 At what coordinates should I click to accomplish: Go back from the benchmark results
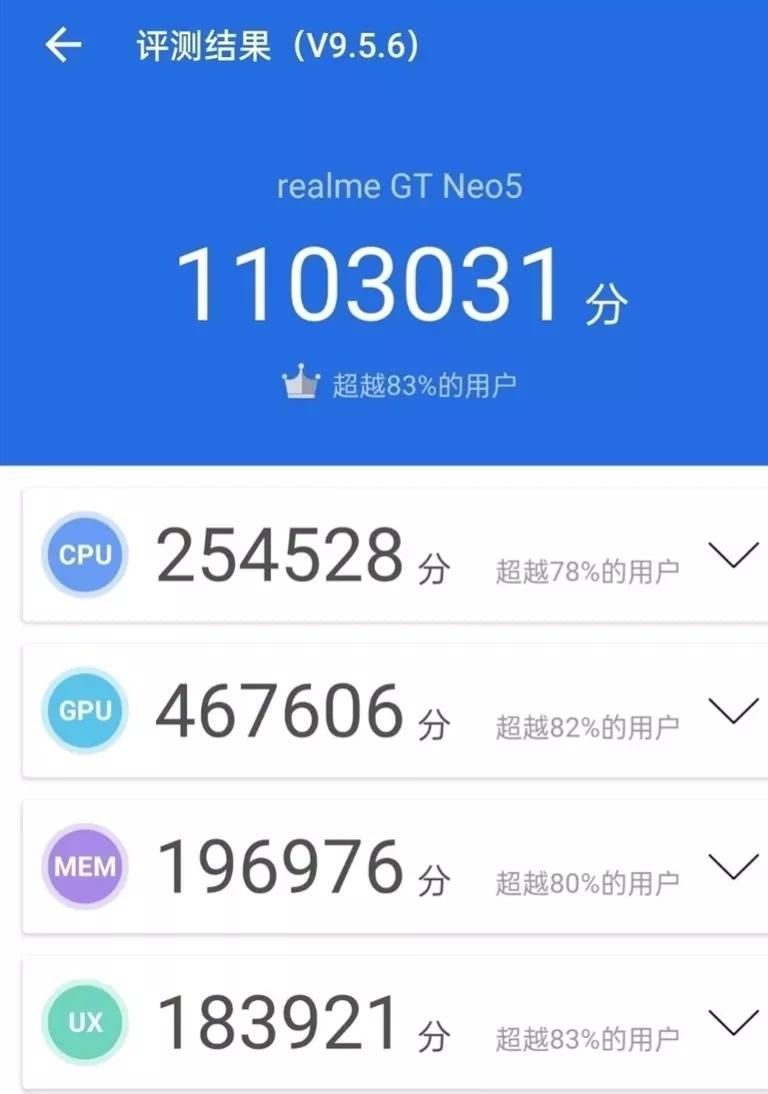[x=63, y=45]
